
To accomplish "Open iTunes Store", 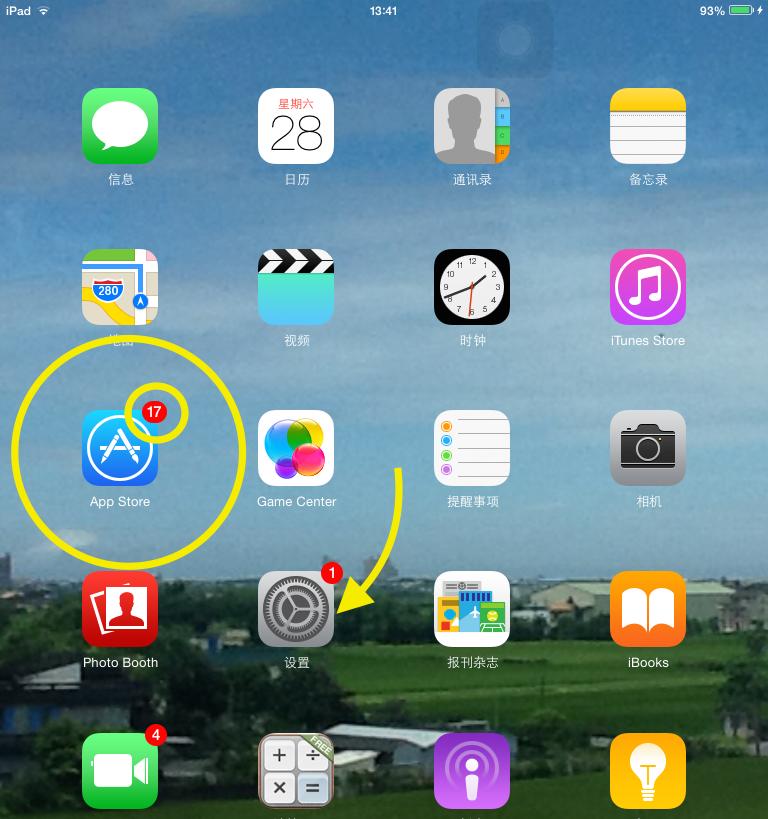I will click(648, 287).
